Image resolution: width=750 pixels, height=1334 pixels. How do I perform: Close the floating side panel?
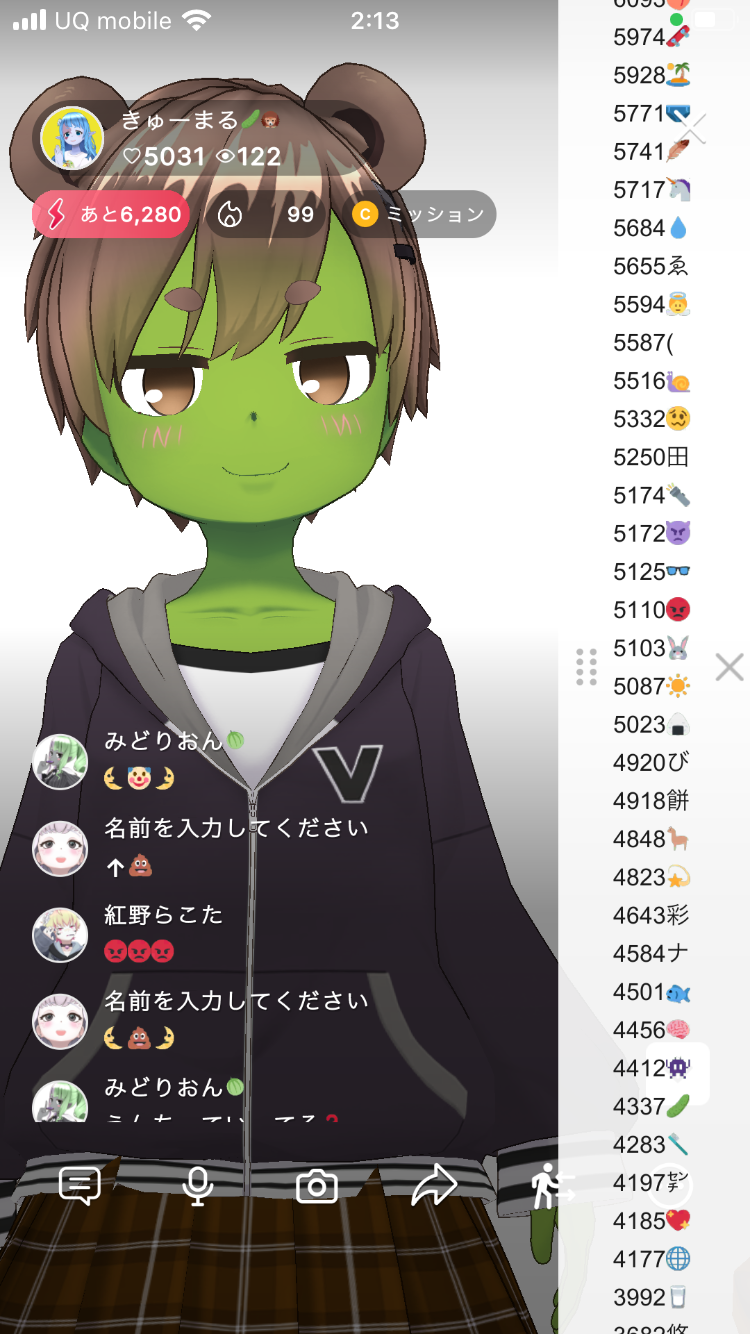coord(729,667)
